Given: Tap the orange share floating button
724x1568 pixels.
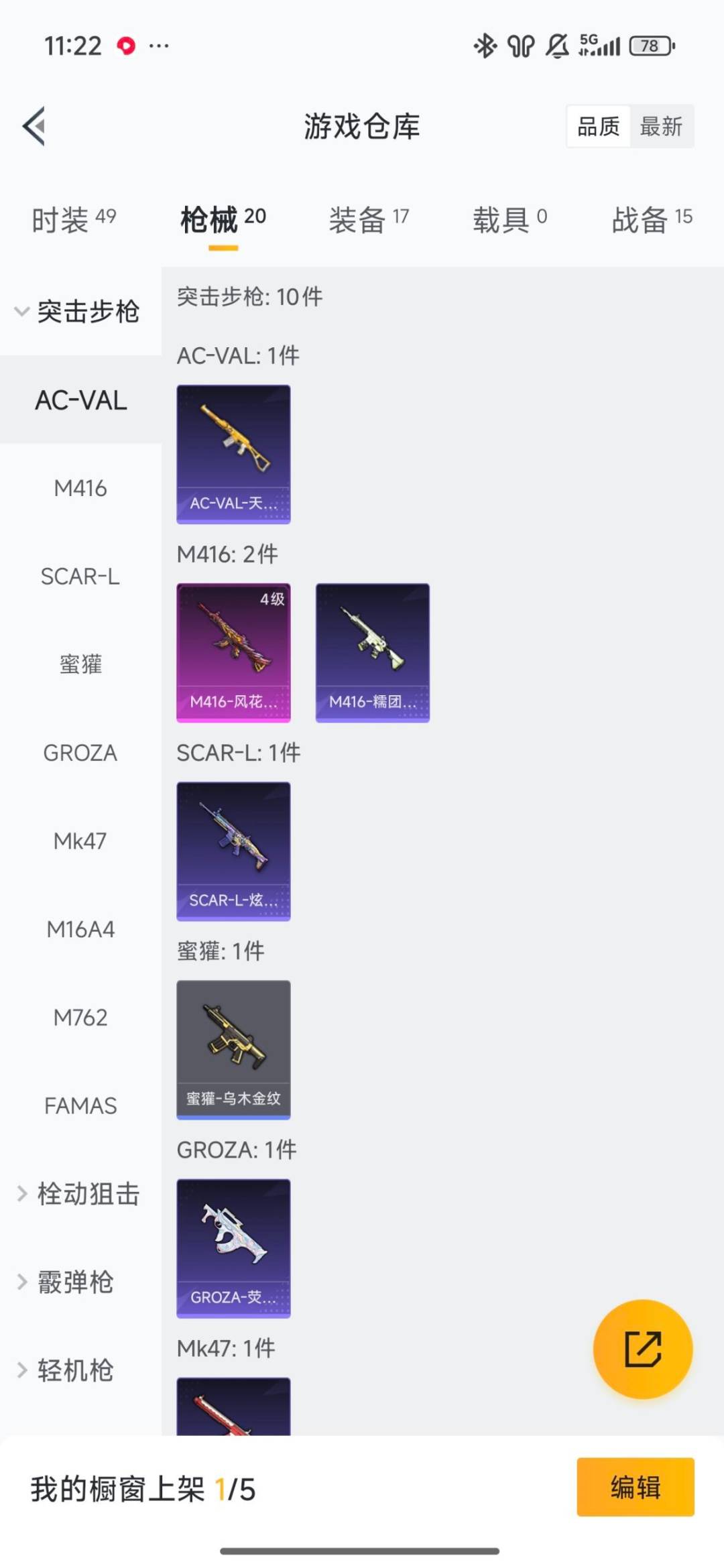Looking at the screenshot, I should point(643,1349).
